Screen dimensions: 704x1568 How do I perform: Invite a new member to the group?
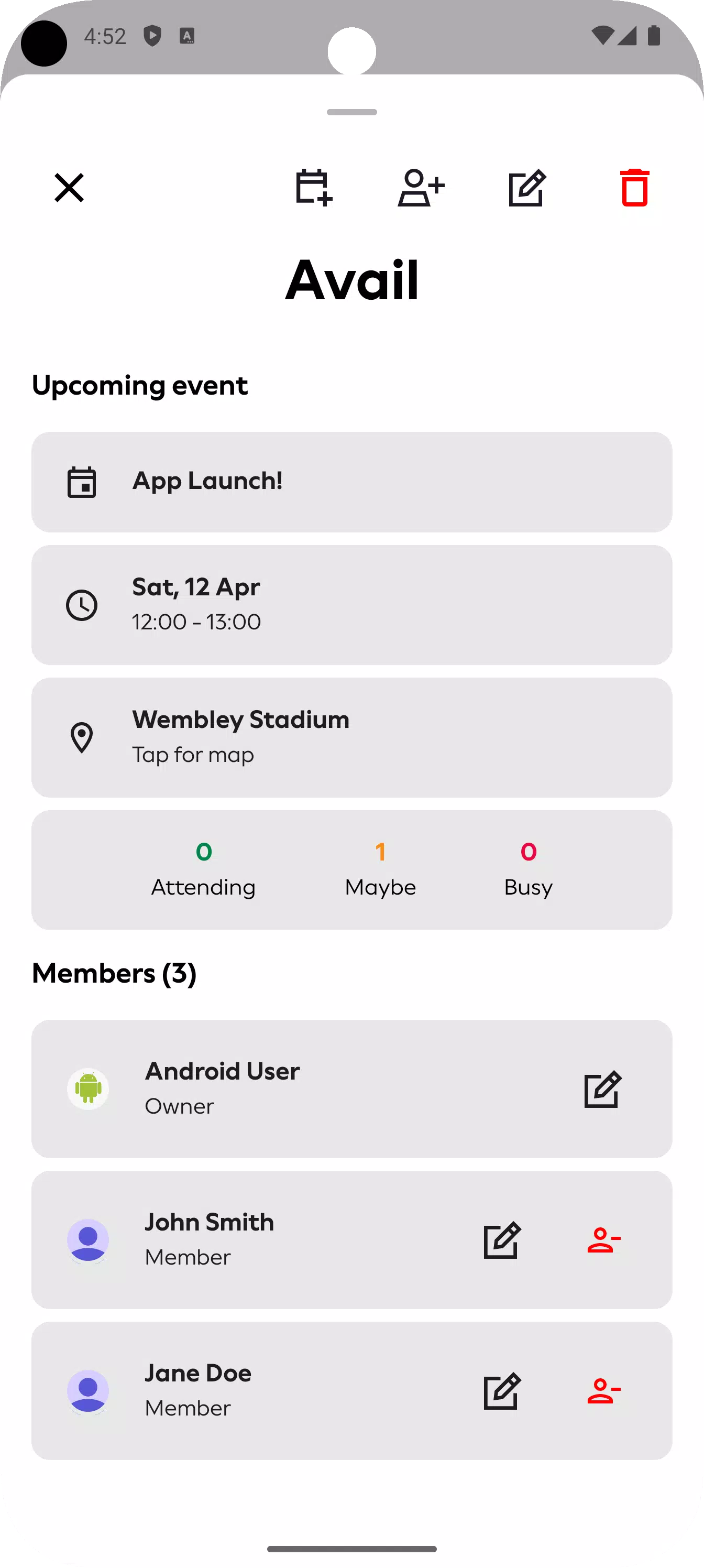(421, 188)
